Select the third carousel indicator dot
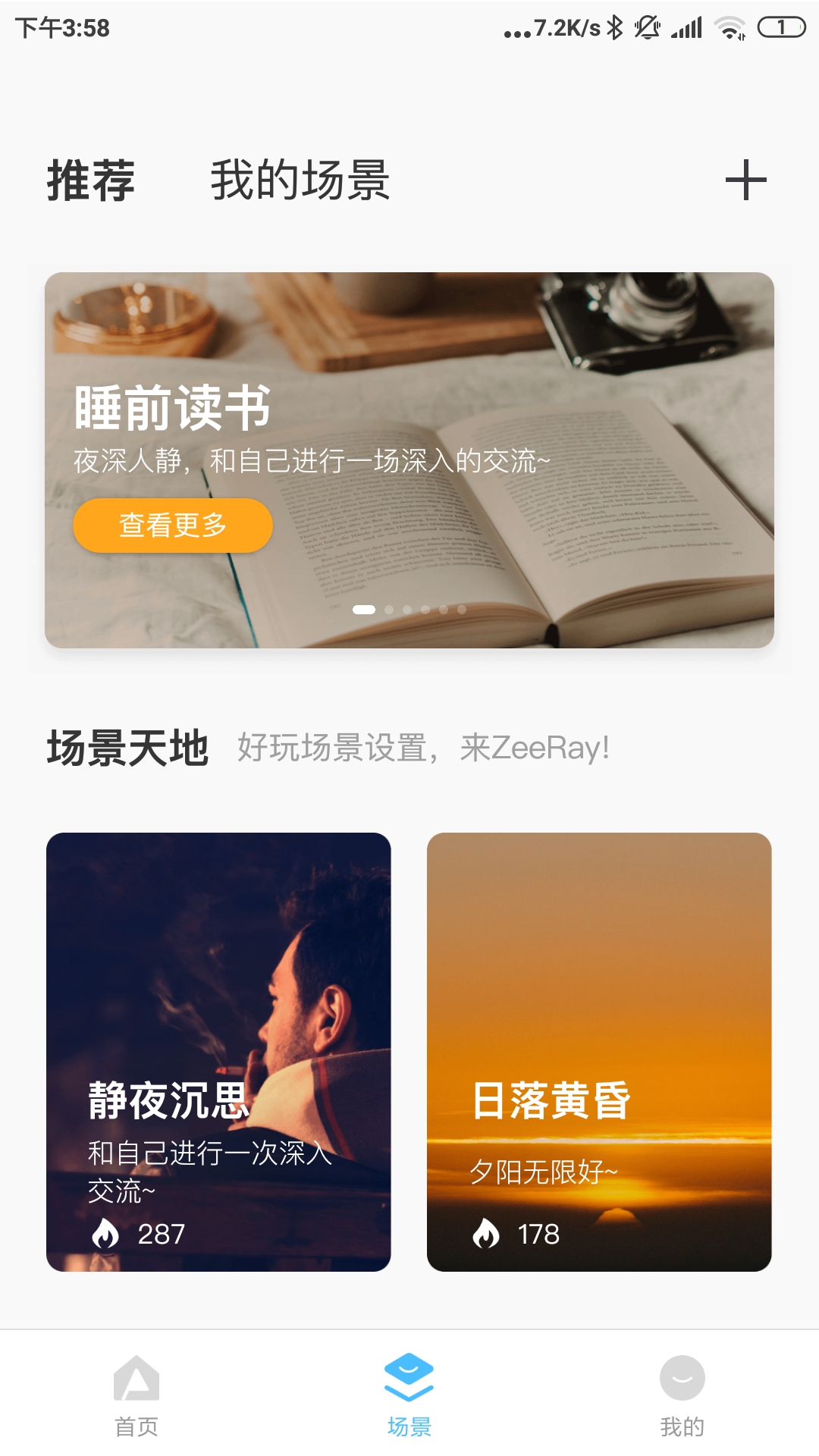Screen dimensions: 819x1456 coord(406,608)
